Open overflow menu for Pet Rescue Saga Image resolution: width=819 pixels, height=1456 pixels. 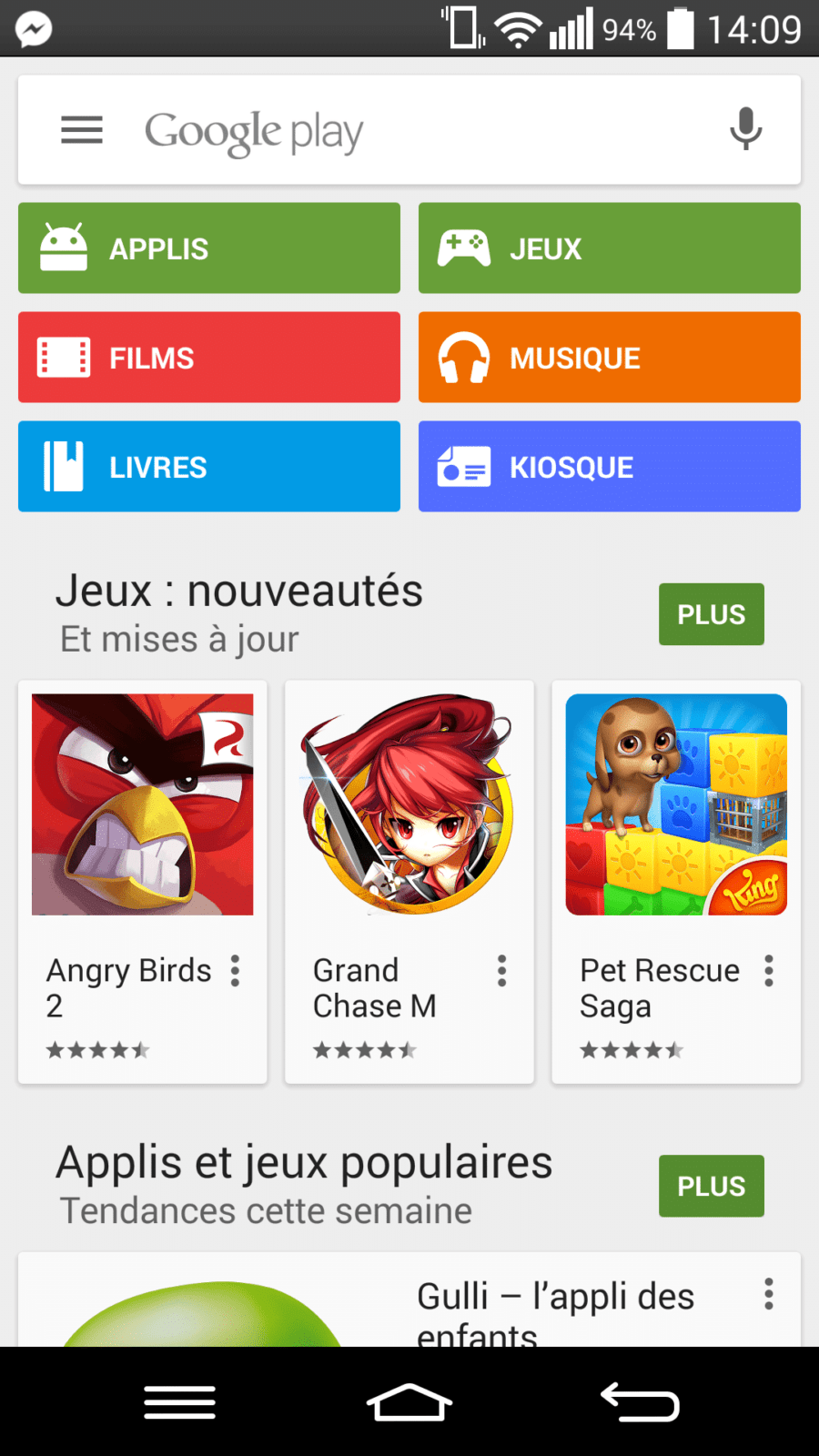click(768, 972)
